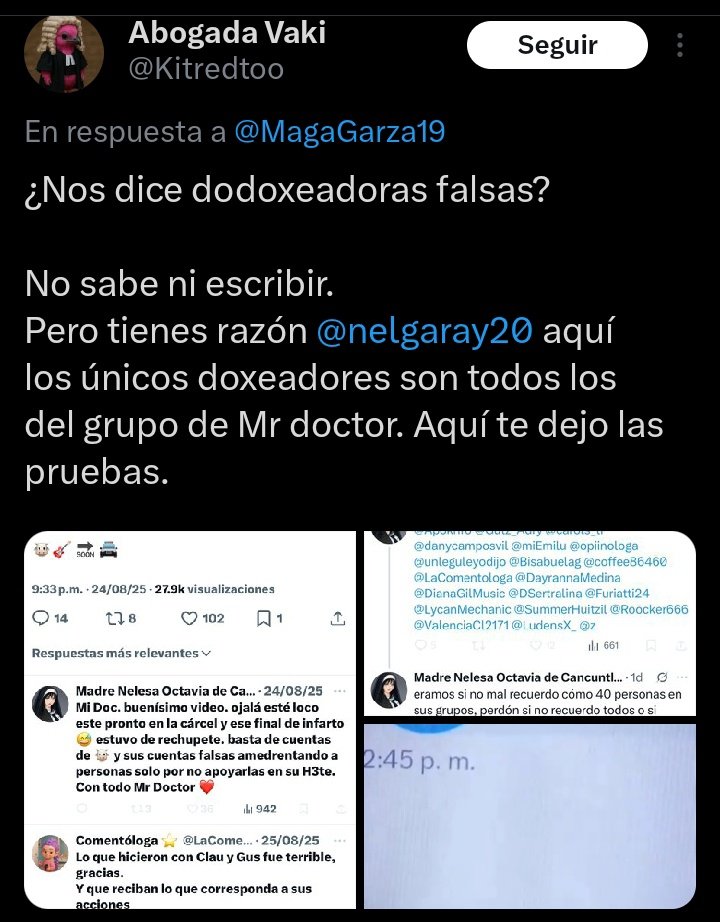Follow Abogada Vaki with Seguir button
This screenshot has height=922, width=720.
click(557, 45)
